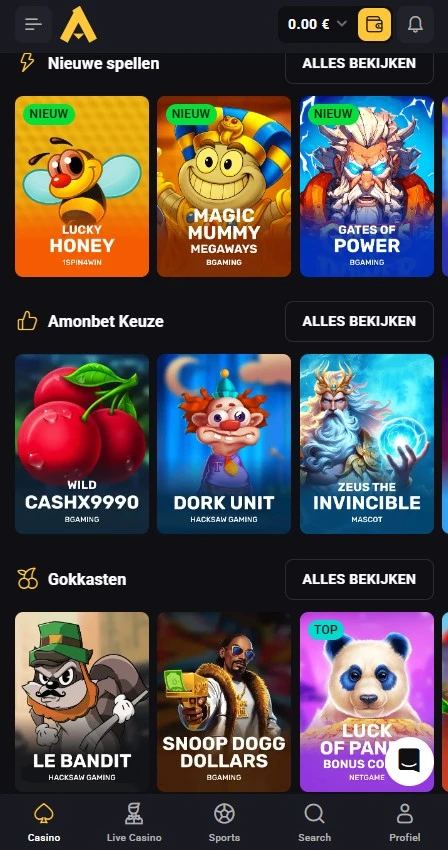448x850 pixels.
Task: Open the wallet deposit button
Action: [374, 24]
